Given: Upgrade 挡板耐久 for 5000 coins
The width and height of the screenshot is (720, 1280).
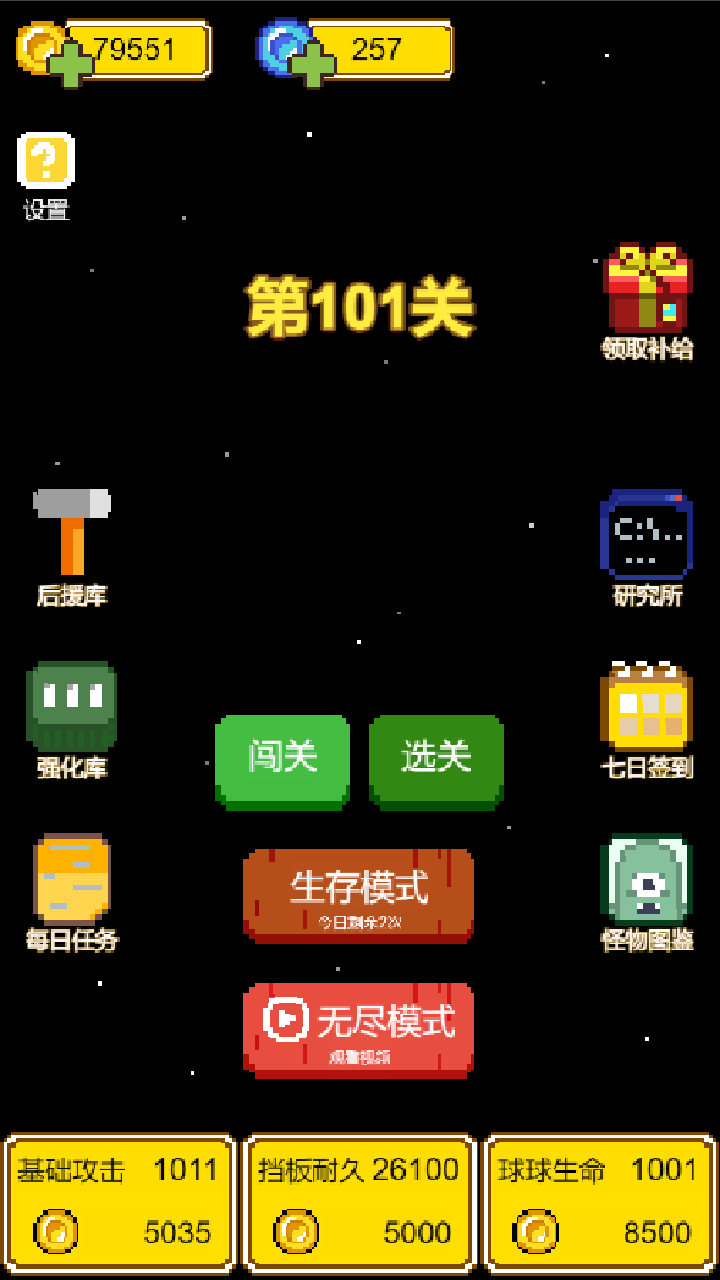Looking at the screenshot, I should [359, 1201].
